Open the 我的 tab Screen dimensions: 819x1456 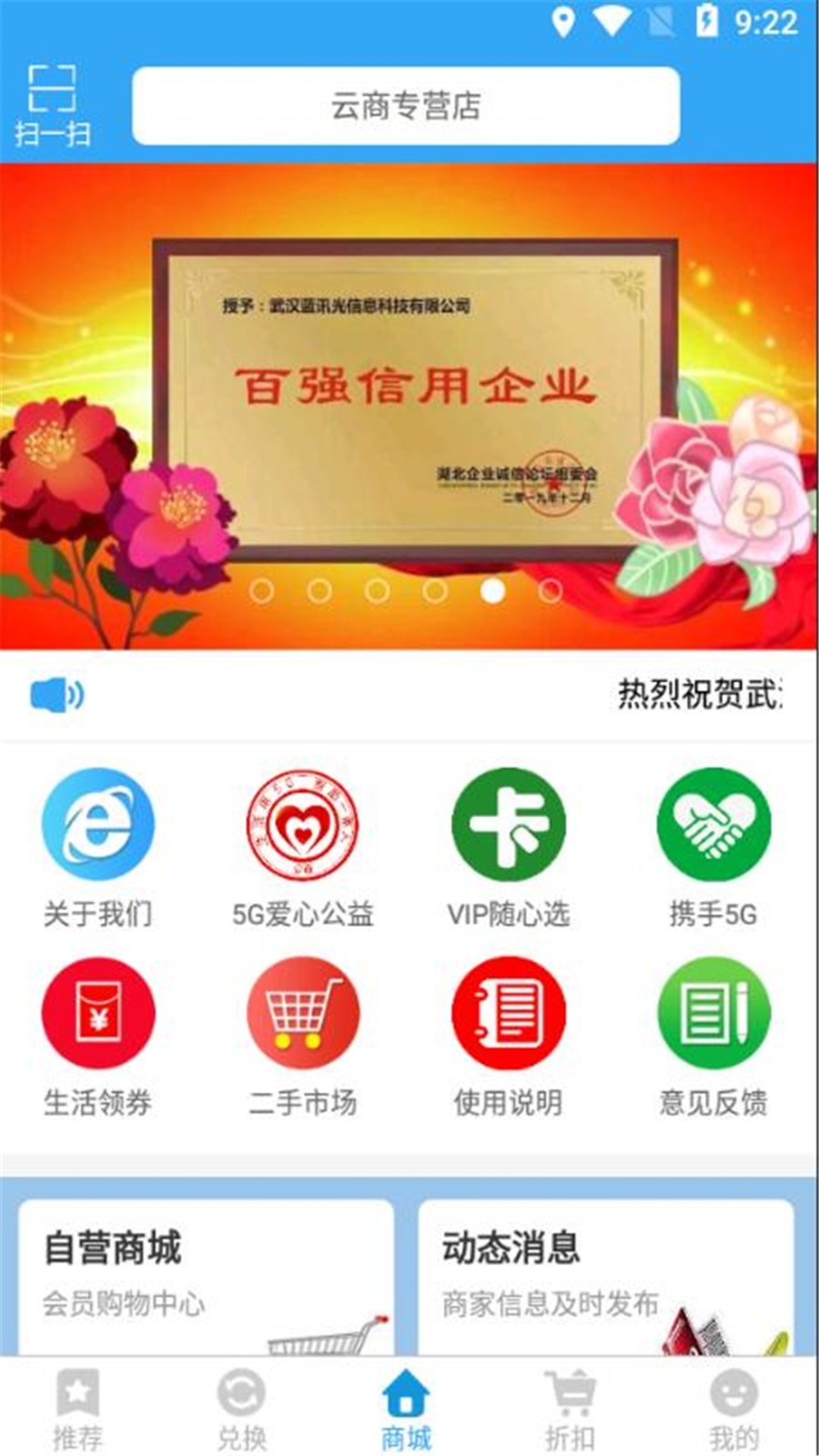click(x=733, y=1409)
